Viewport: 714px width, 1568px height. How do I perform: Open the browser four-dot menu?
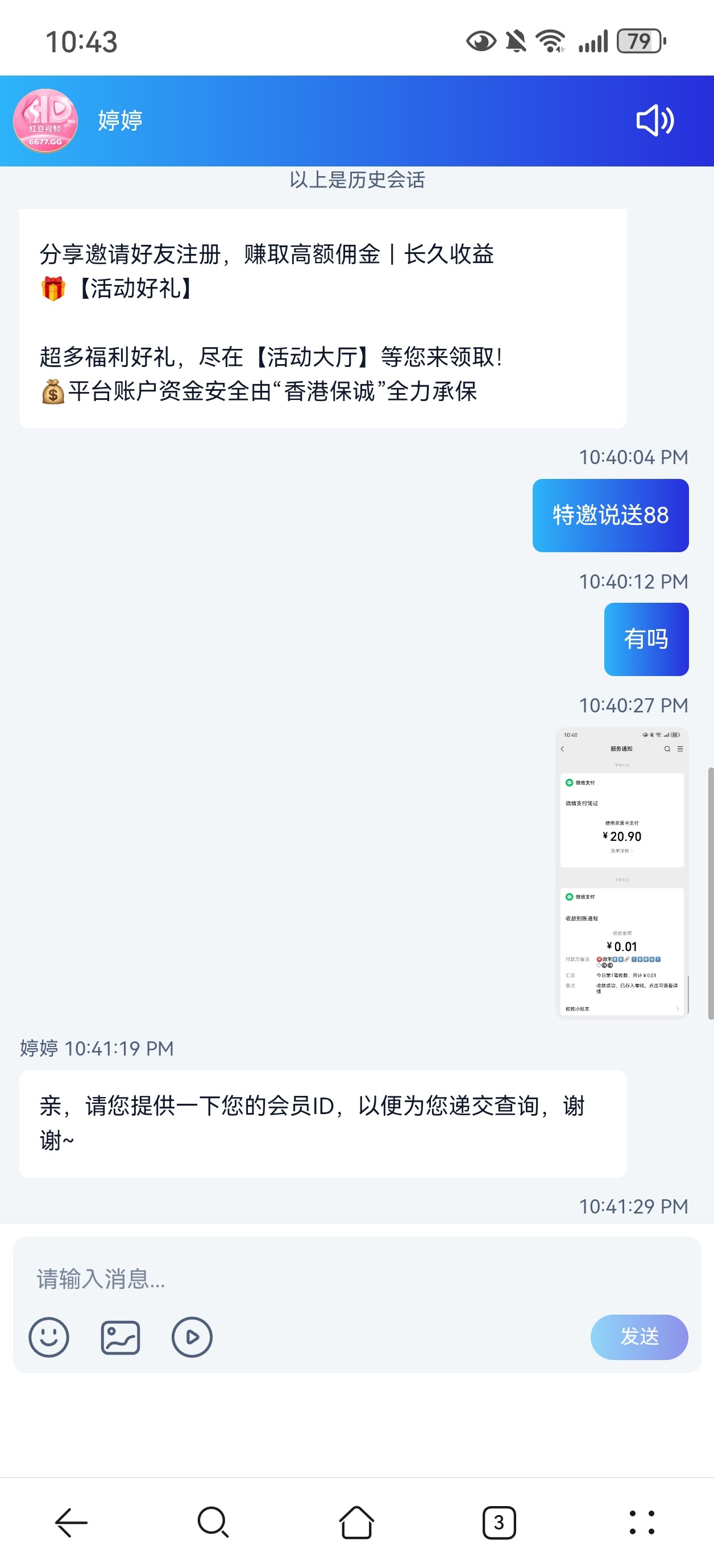click(x=641, y=1523)
